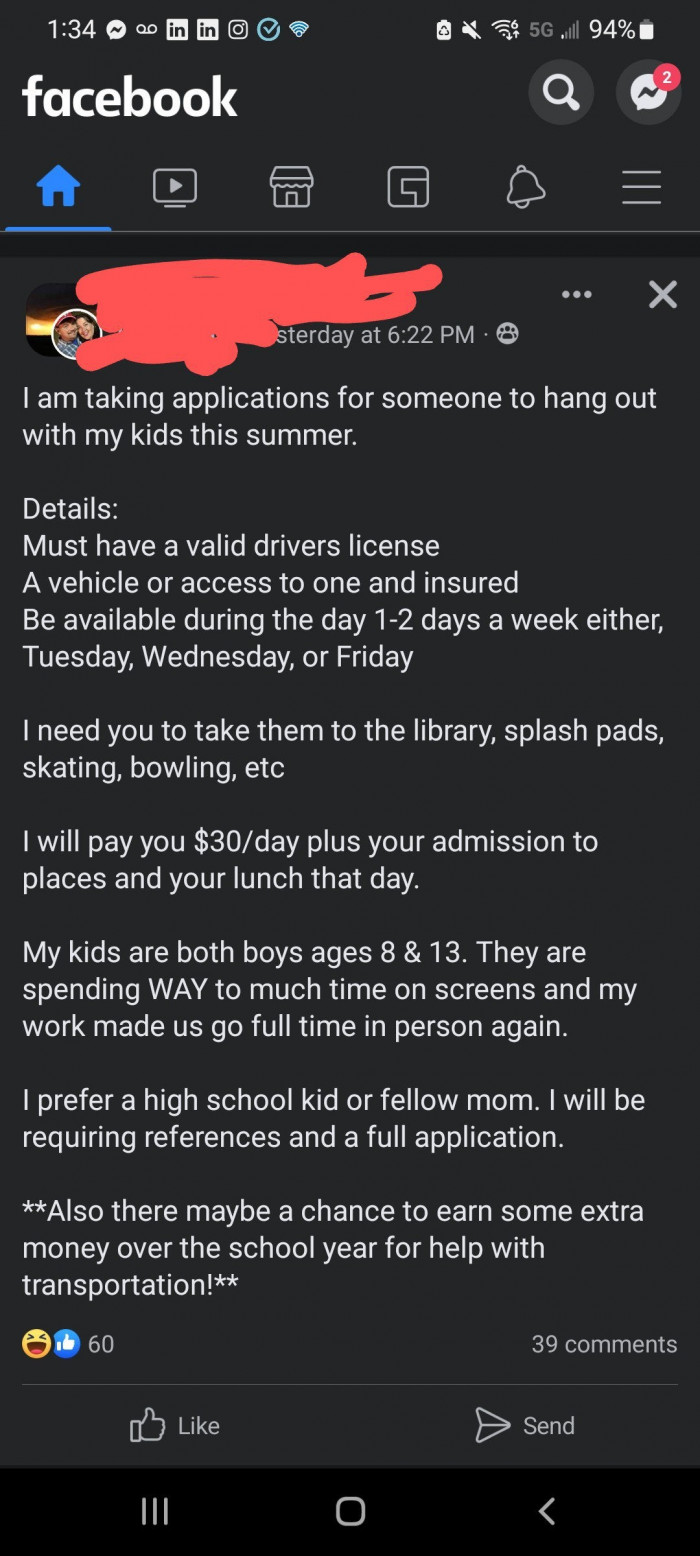Open the hamburger menu tab
Screen dimensions: 700x1556
(641, 187)
